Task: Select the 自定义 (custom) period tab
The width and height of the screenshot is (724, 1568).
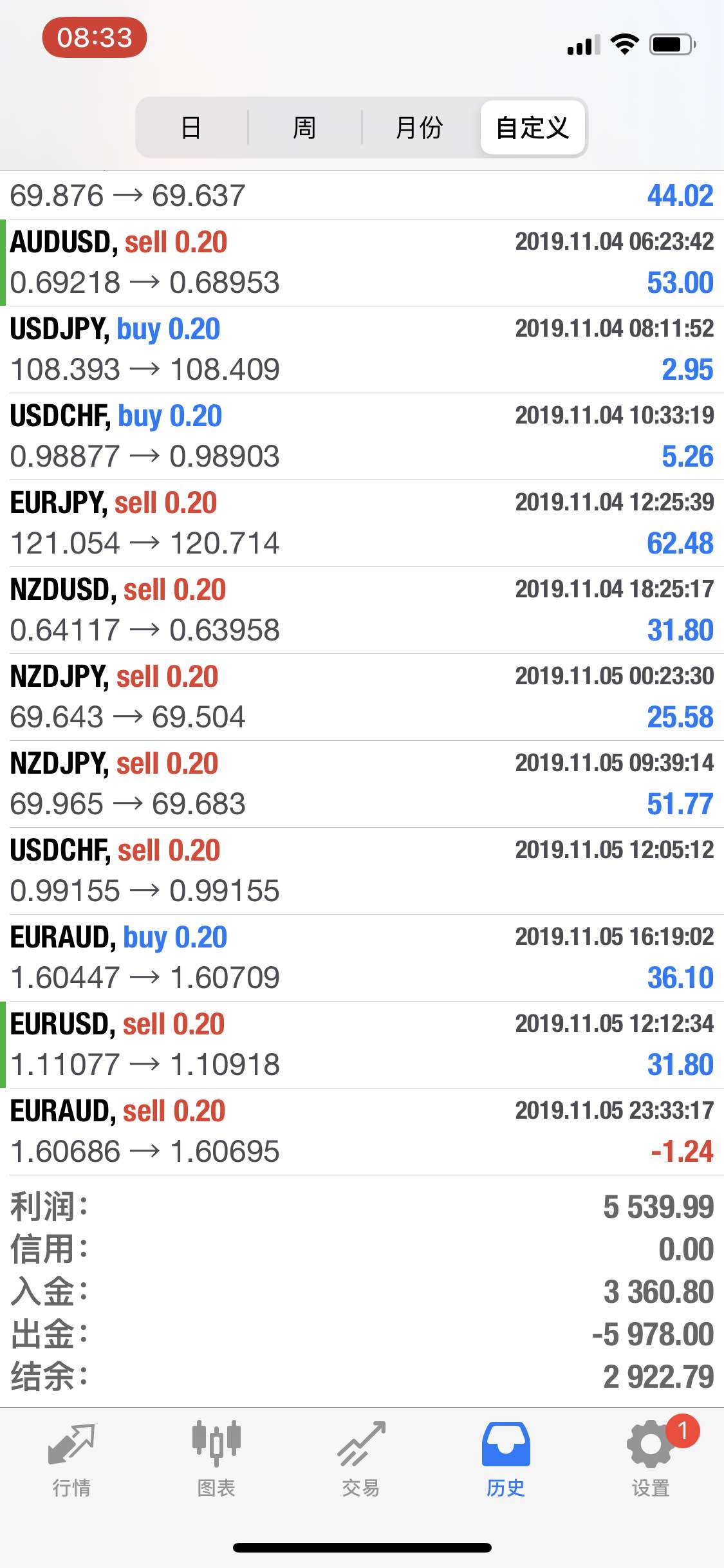Action: tap(533, 127)
